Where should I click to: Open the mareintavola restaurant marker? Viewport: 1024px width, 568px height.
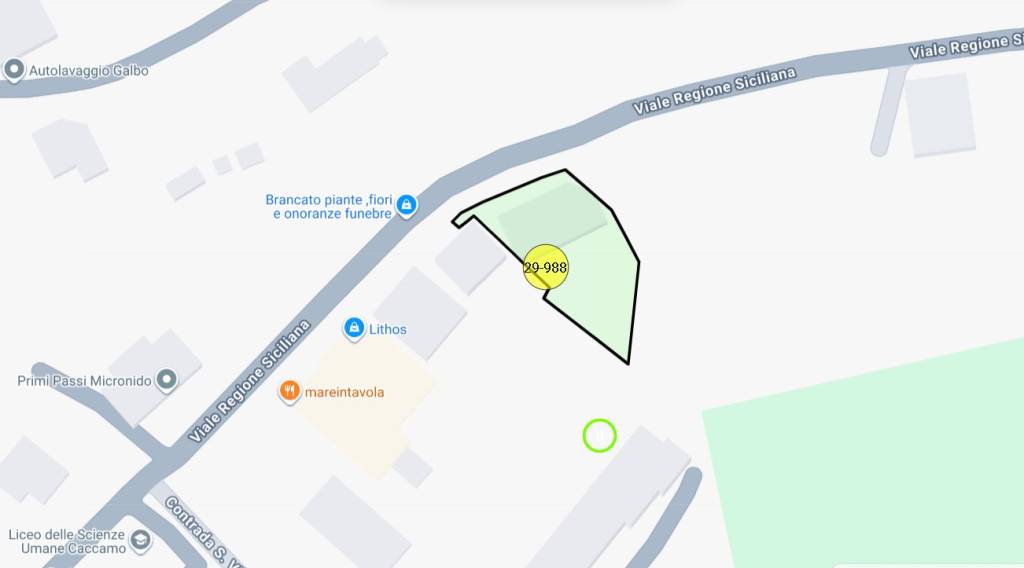[290, 391]
